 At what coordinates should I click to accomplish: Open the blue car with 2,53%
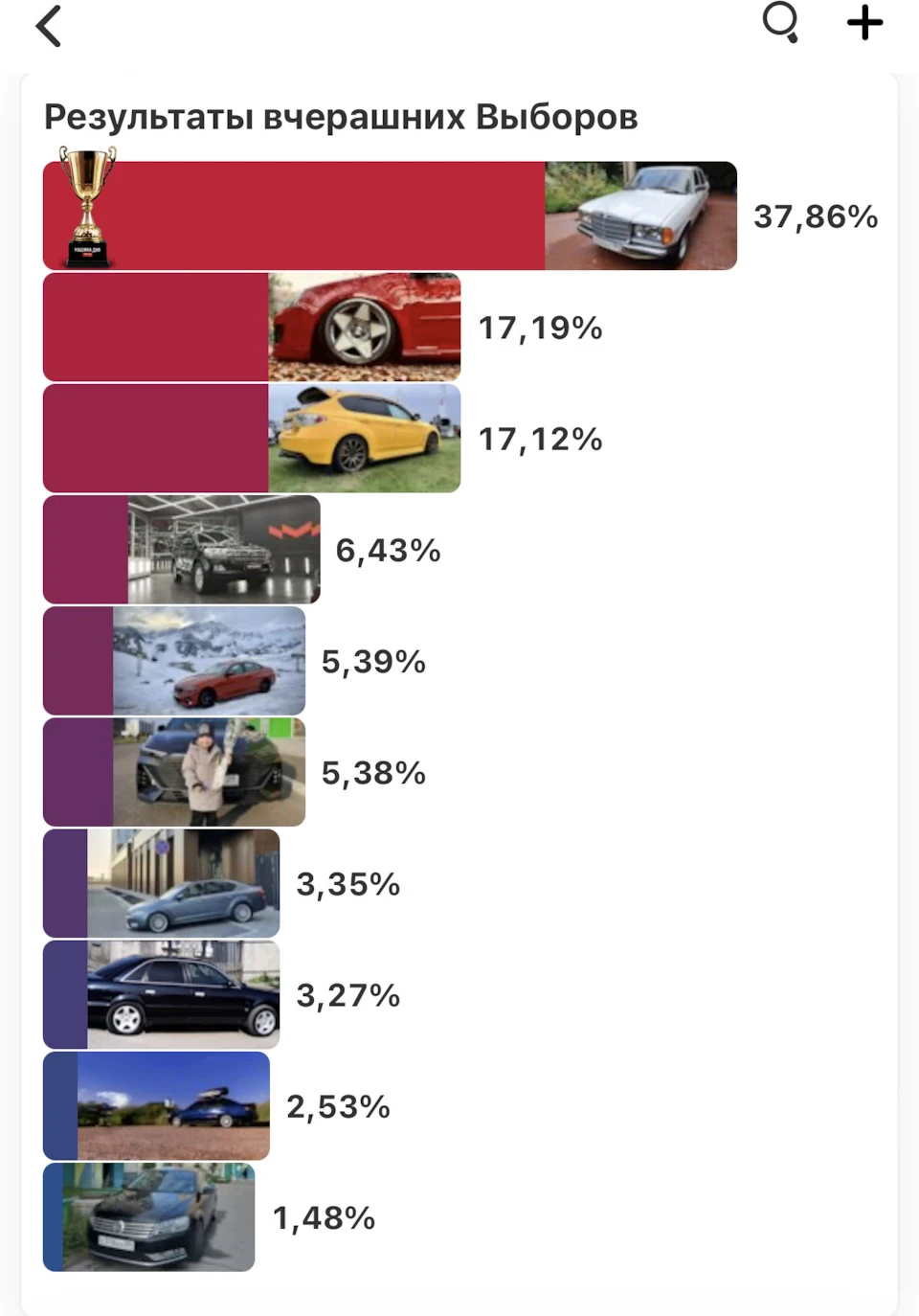156,1105
